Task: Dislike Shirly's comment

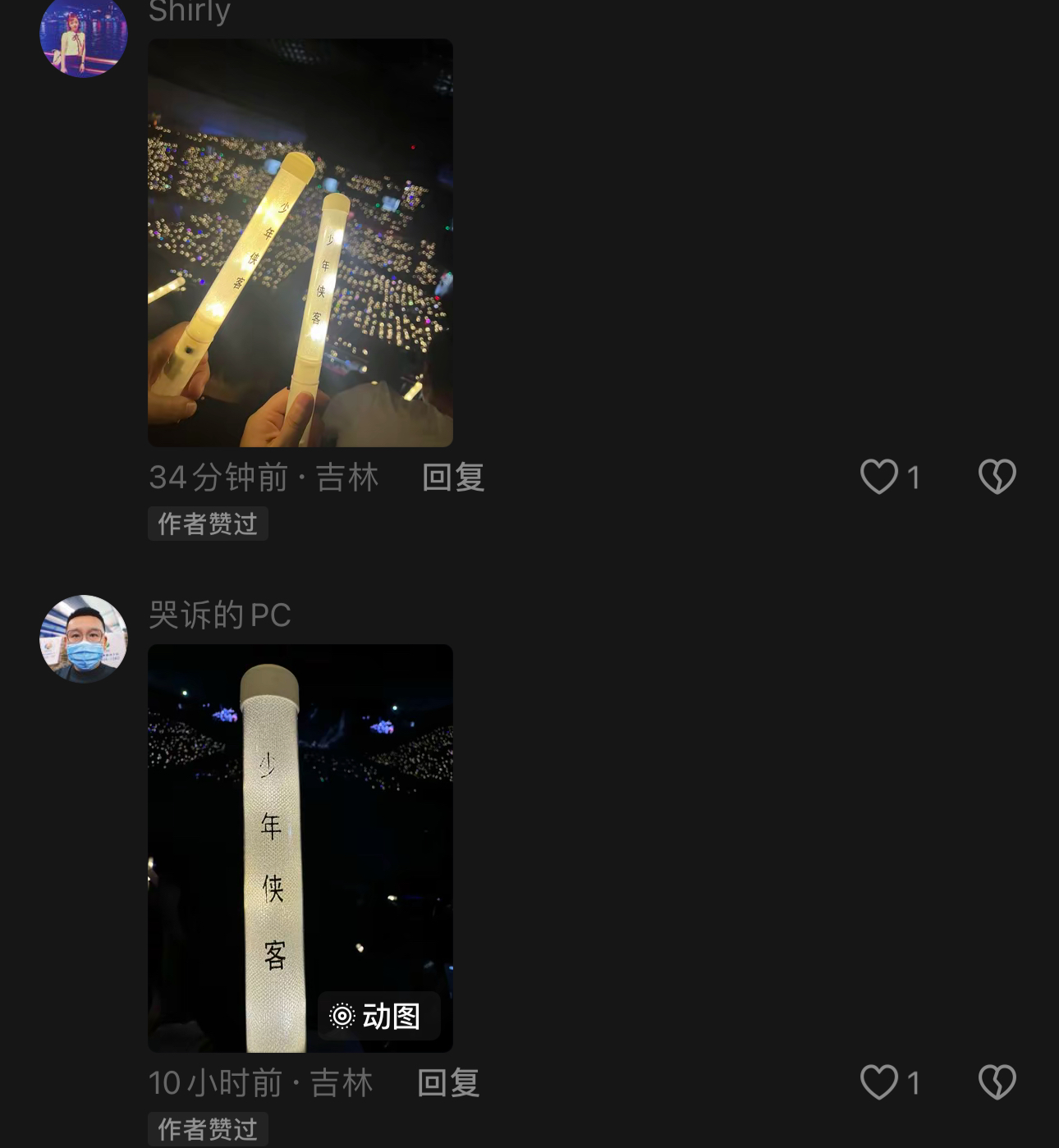Action: [x=997, y=477]
